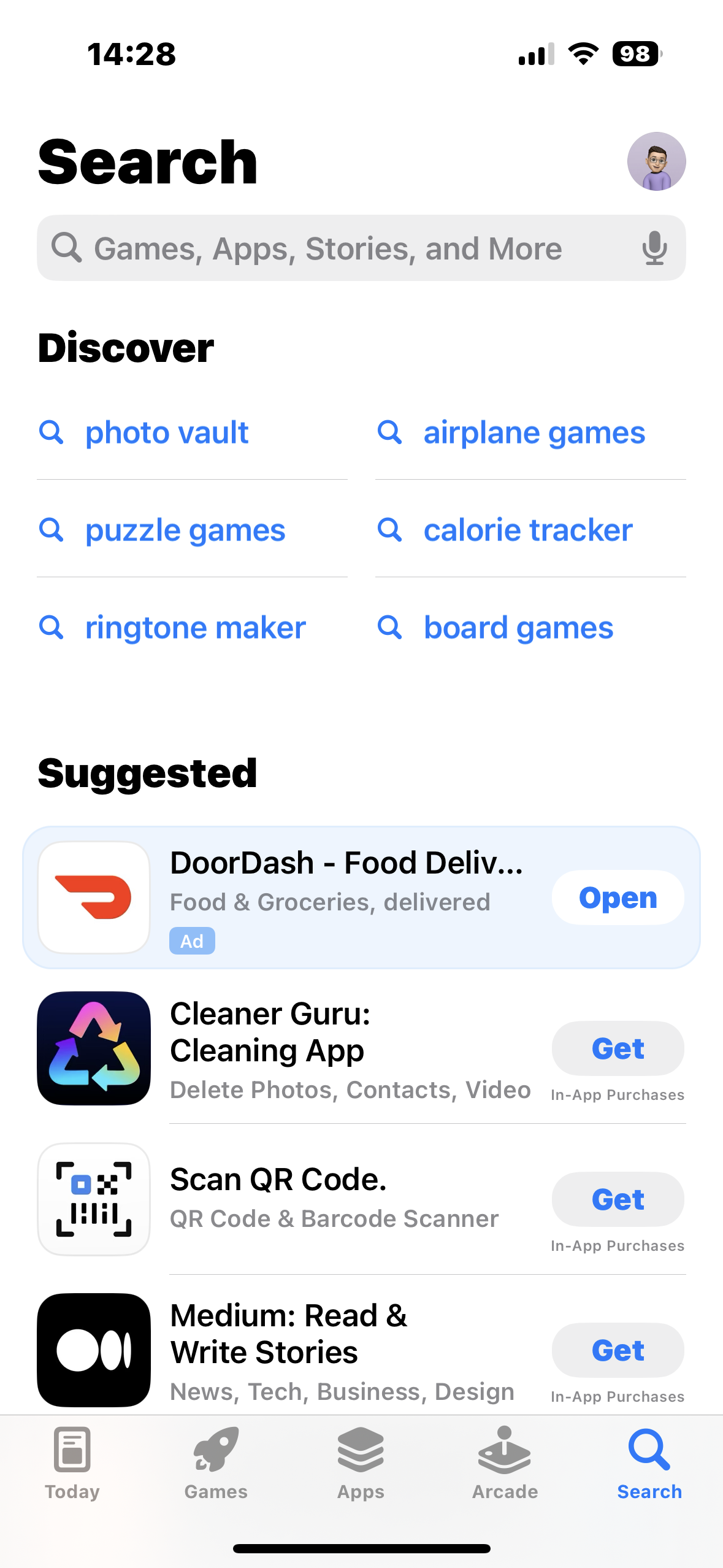Switch to the Games tab
The image size is (723, 1568).
tap(216, 1463)
